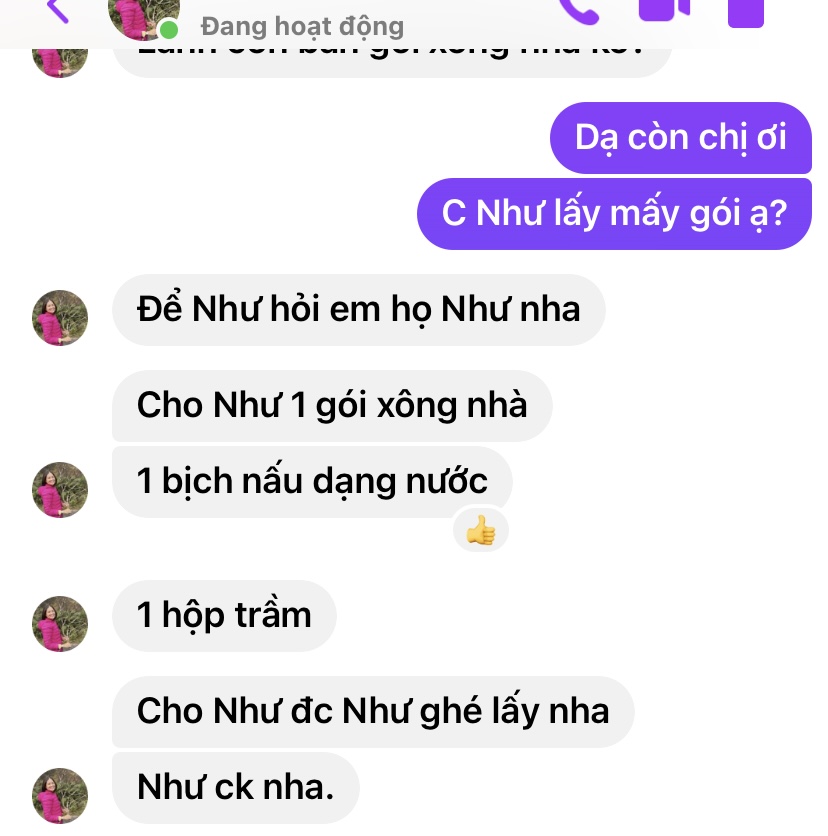Image resolution: width=828 pixels, height=836 pixels.
Task: View thumbs-up reaction on '1 bịch nấu dạng nước'
Action: pyautogui.click(x=481, y=530)
